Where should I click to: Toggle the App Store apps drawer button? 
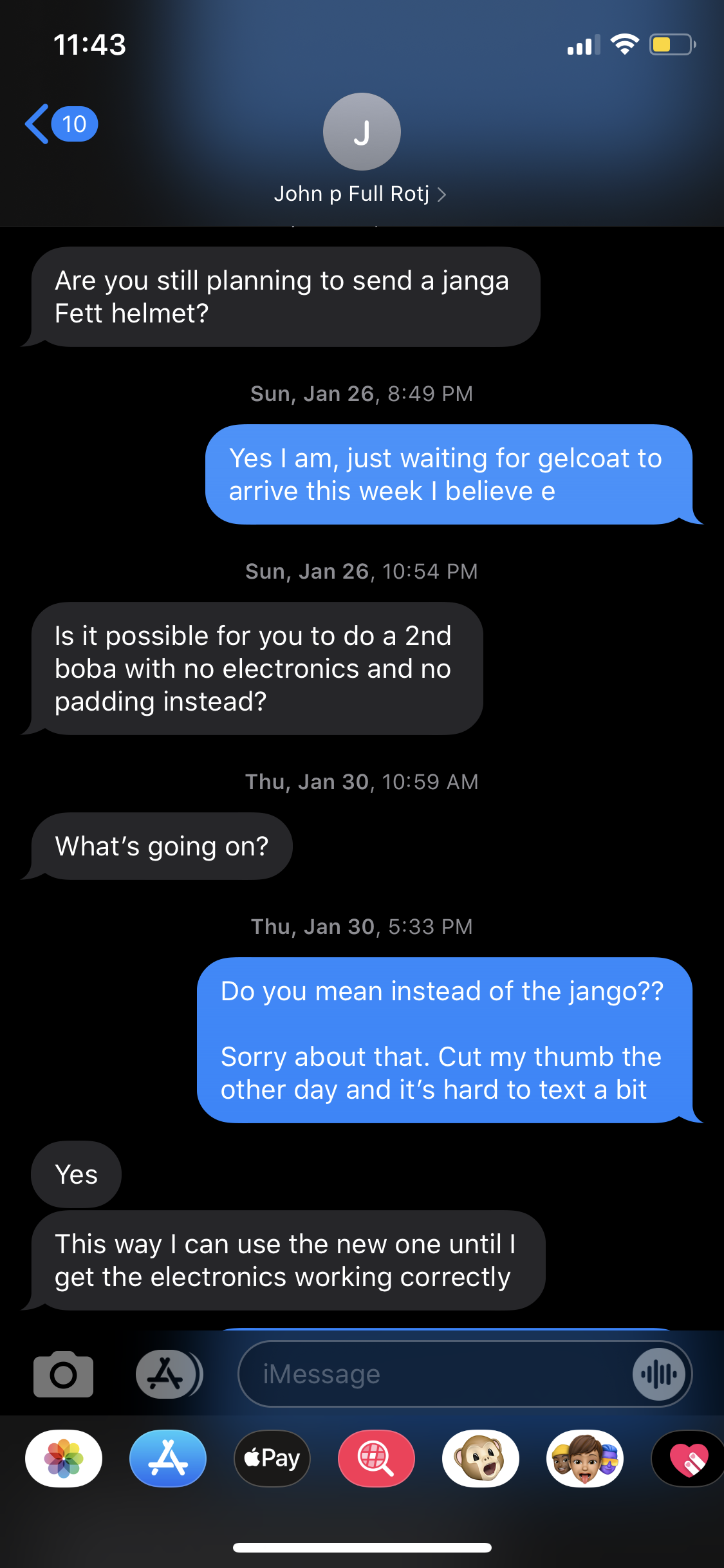169,1374
